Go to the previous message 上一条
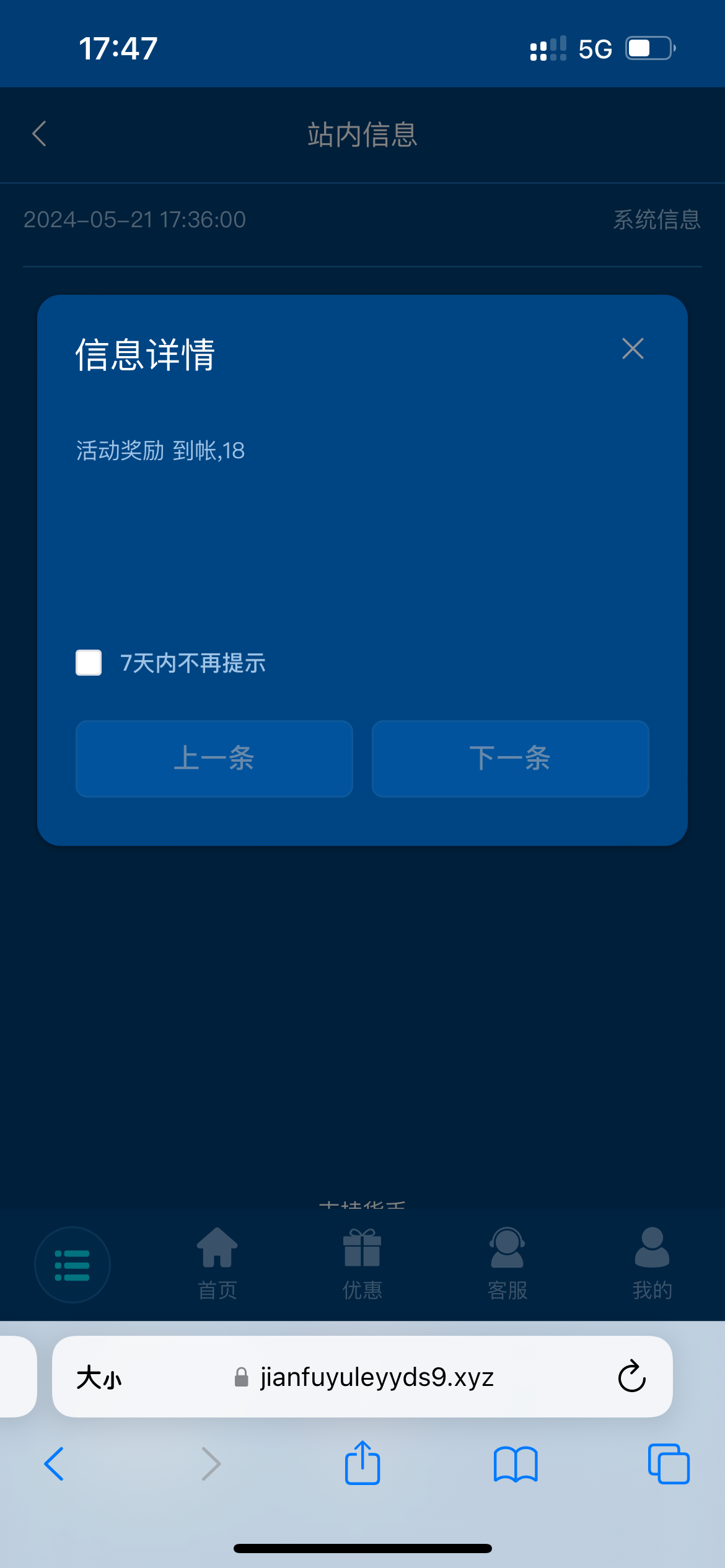The height and width of the screenshot is (1568, 725). [x=214, y=758]
